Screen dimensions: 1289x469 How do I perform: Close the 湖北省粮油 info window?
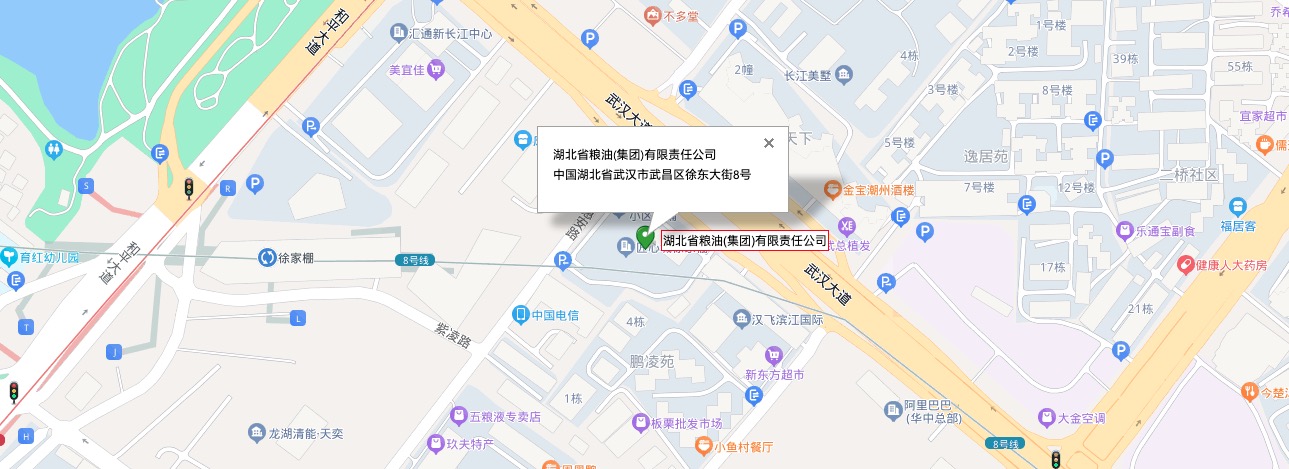pos(769,143)
